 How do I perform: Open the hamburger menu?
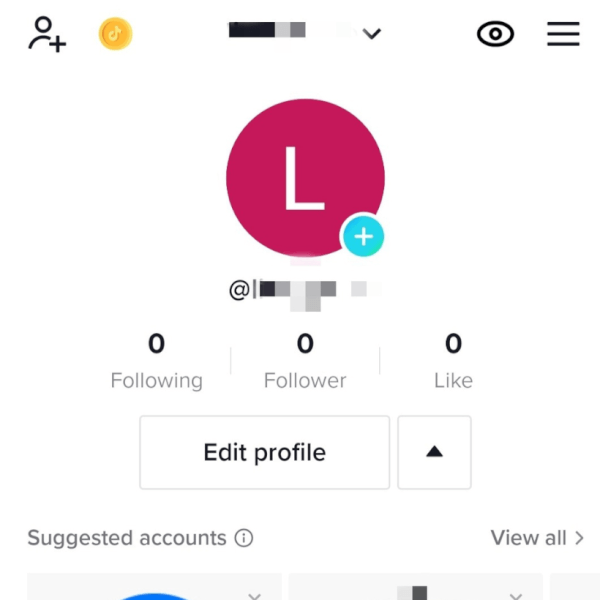click(563, 34)
